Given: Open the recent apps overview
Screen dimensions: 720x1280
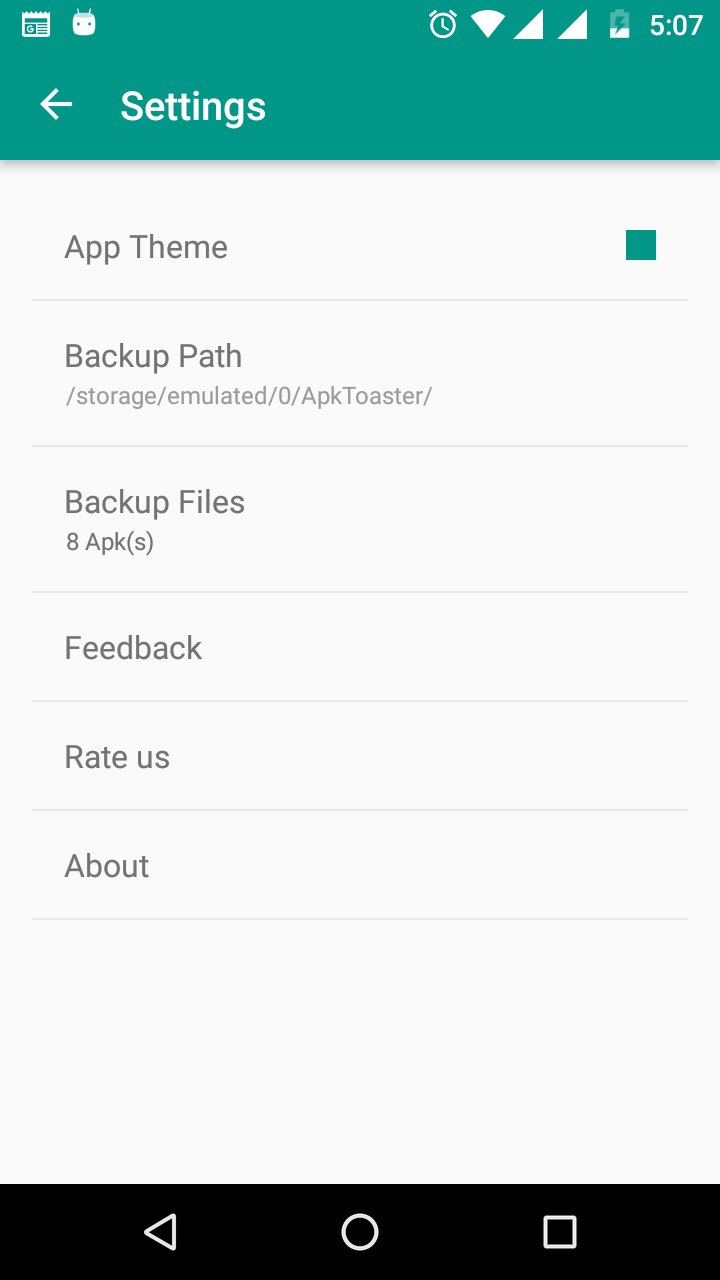Looking at the screenshot, I should [560, 1232].
